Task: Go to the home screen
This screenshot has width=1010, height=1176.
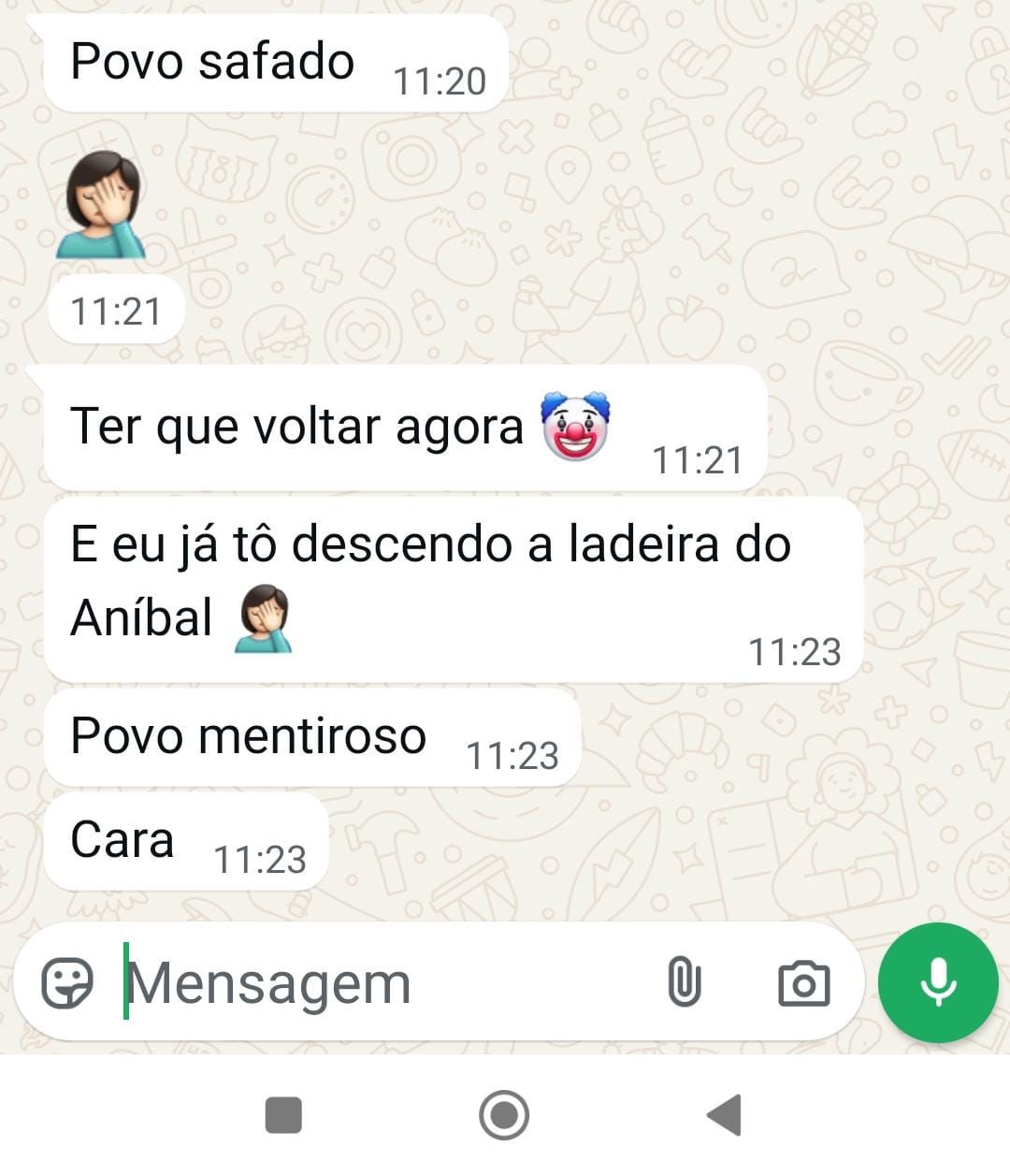Action: point(504,1114)
